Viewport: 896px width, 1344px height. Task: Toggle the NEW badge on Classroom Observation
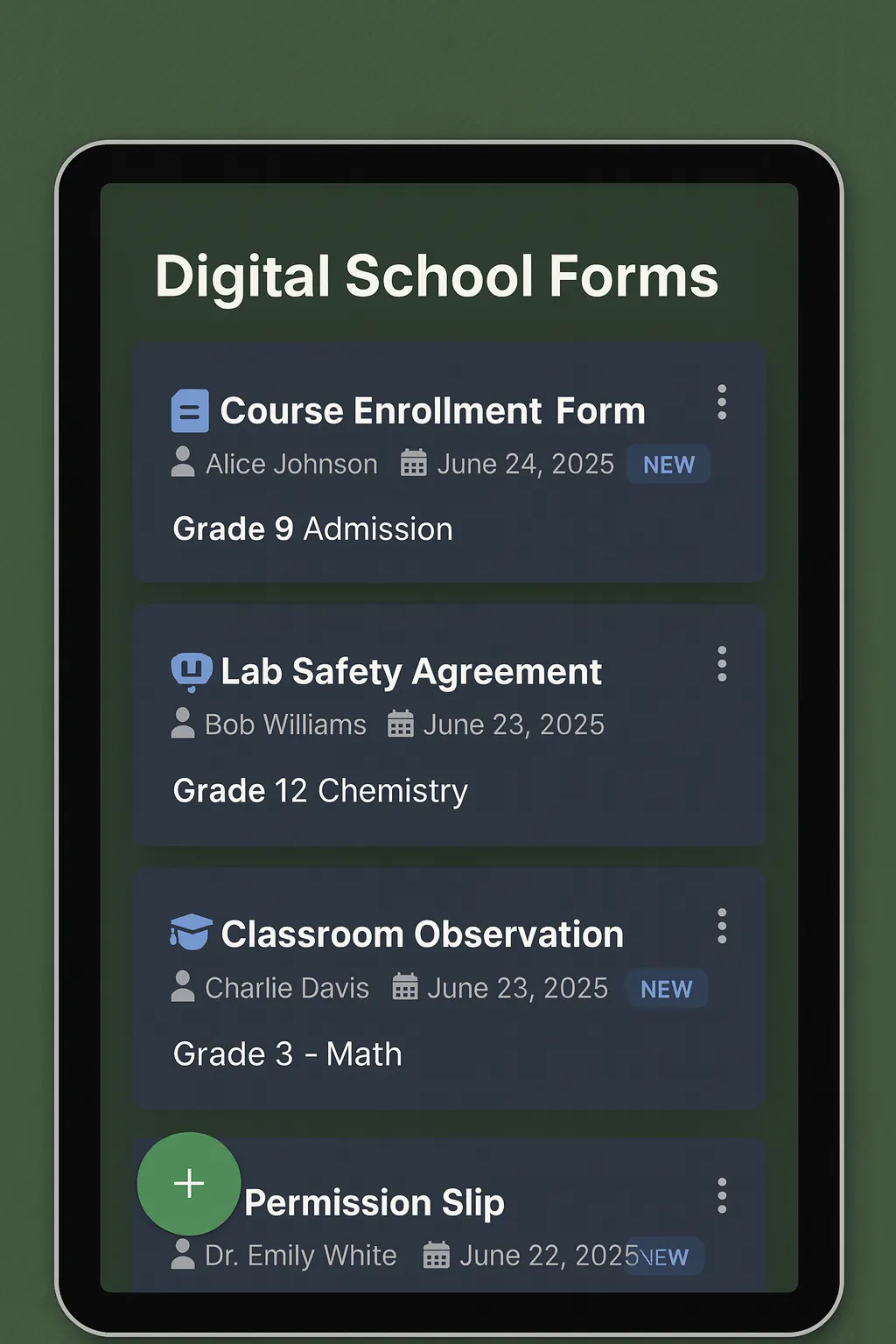[667, 988]
